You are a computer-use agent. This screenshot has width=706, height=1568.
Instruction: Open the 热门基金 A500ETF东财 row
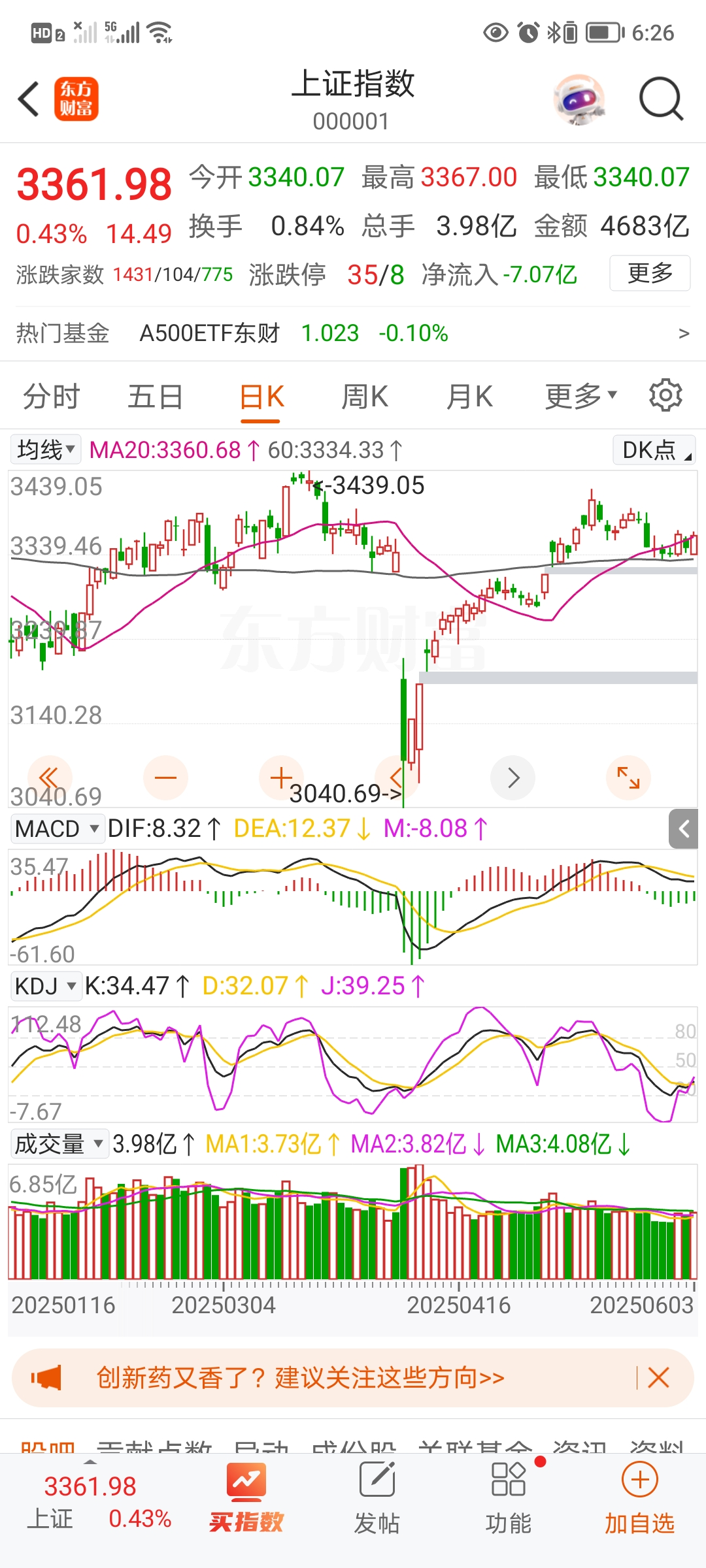click(353, 333)
